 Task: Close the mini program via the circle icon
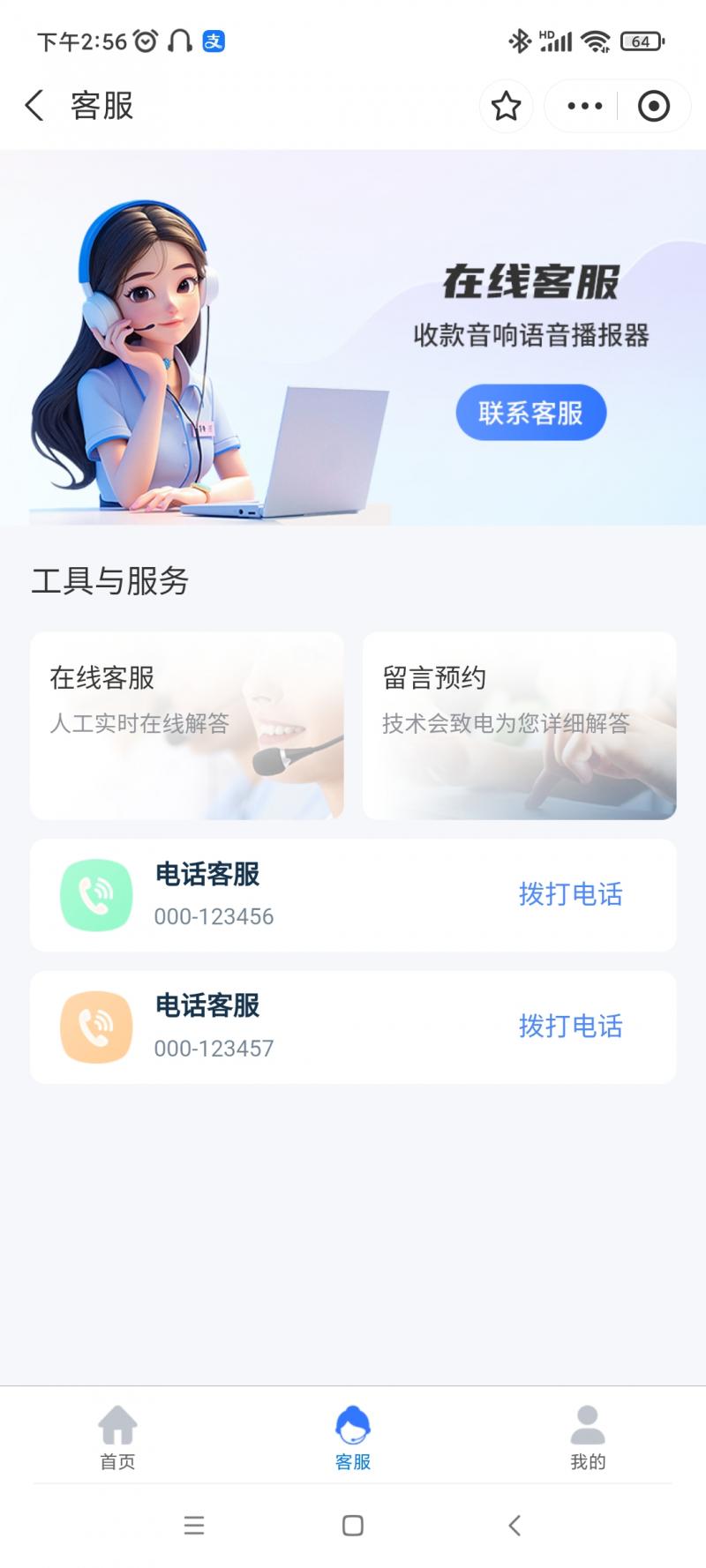coord(653,106)
